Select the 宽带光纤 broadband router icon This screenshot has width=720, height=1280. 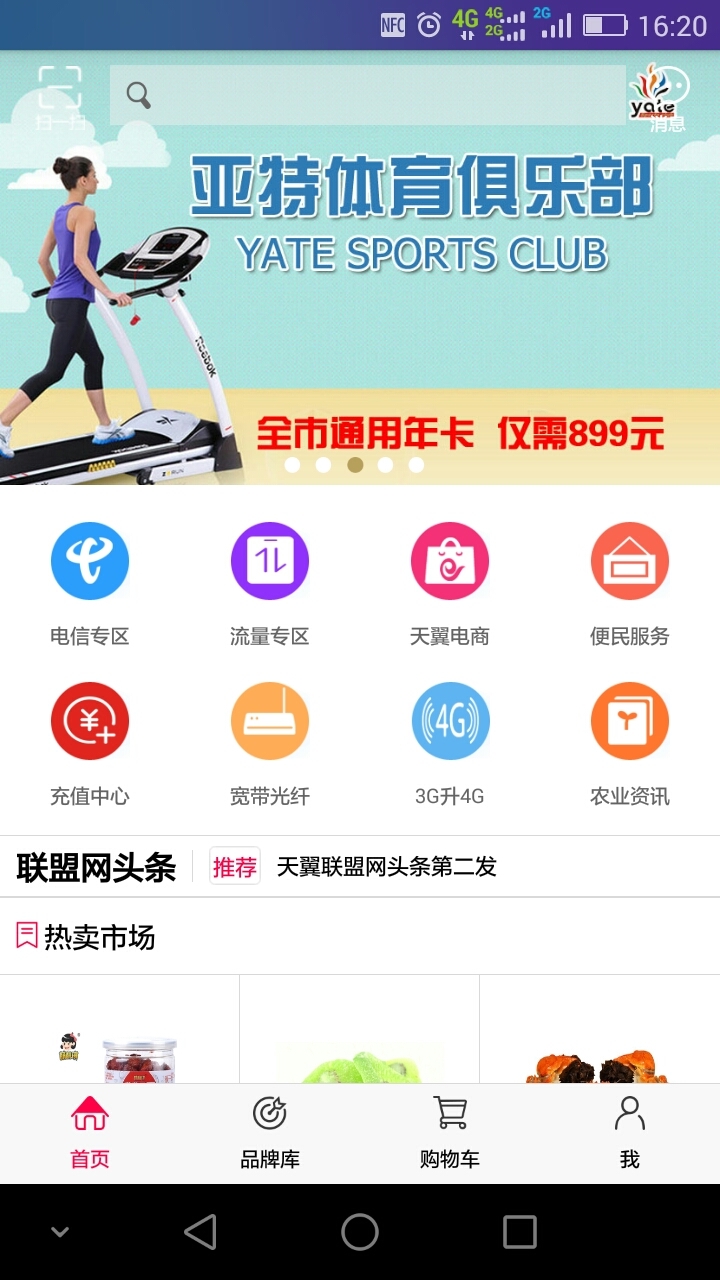tap(270, 720)
